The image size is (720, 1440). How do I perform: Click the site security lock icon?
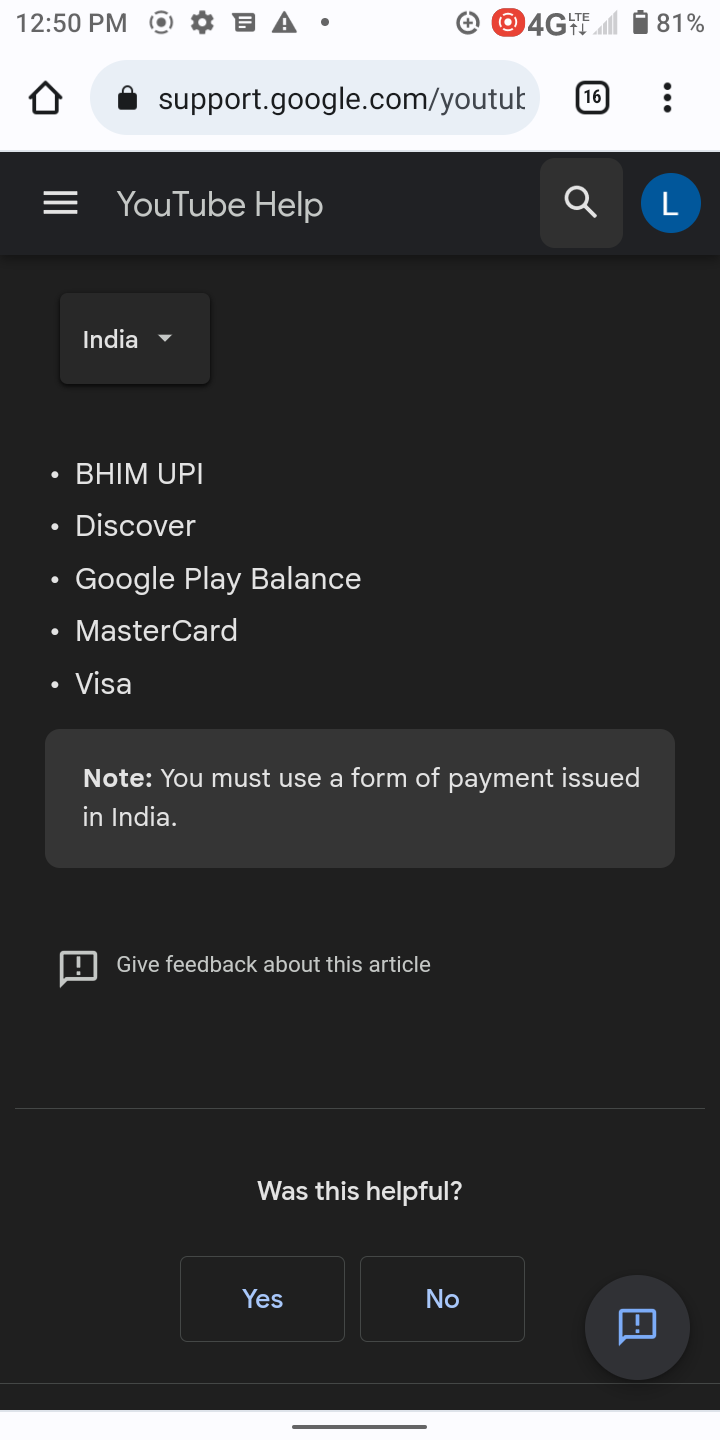[127, 98]
